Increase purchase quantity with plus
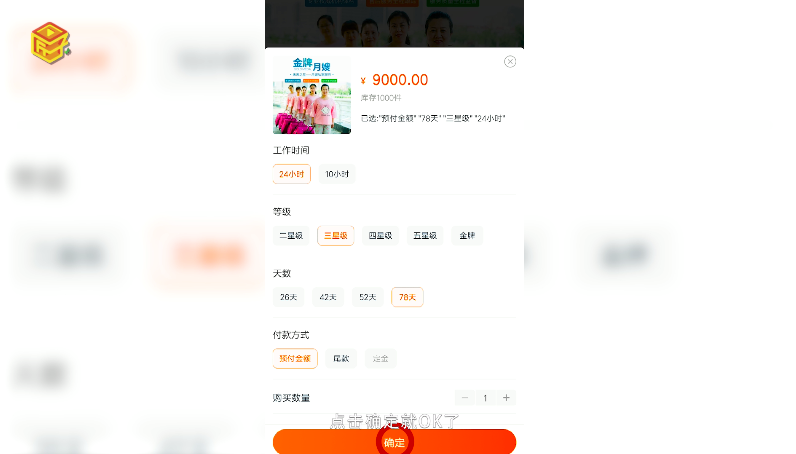 (506, 398)
